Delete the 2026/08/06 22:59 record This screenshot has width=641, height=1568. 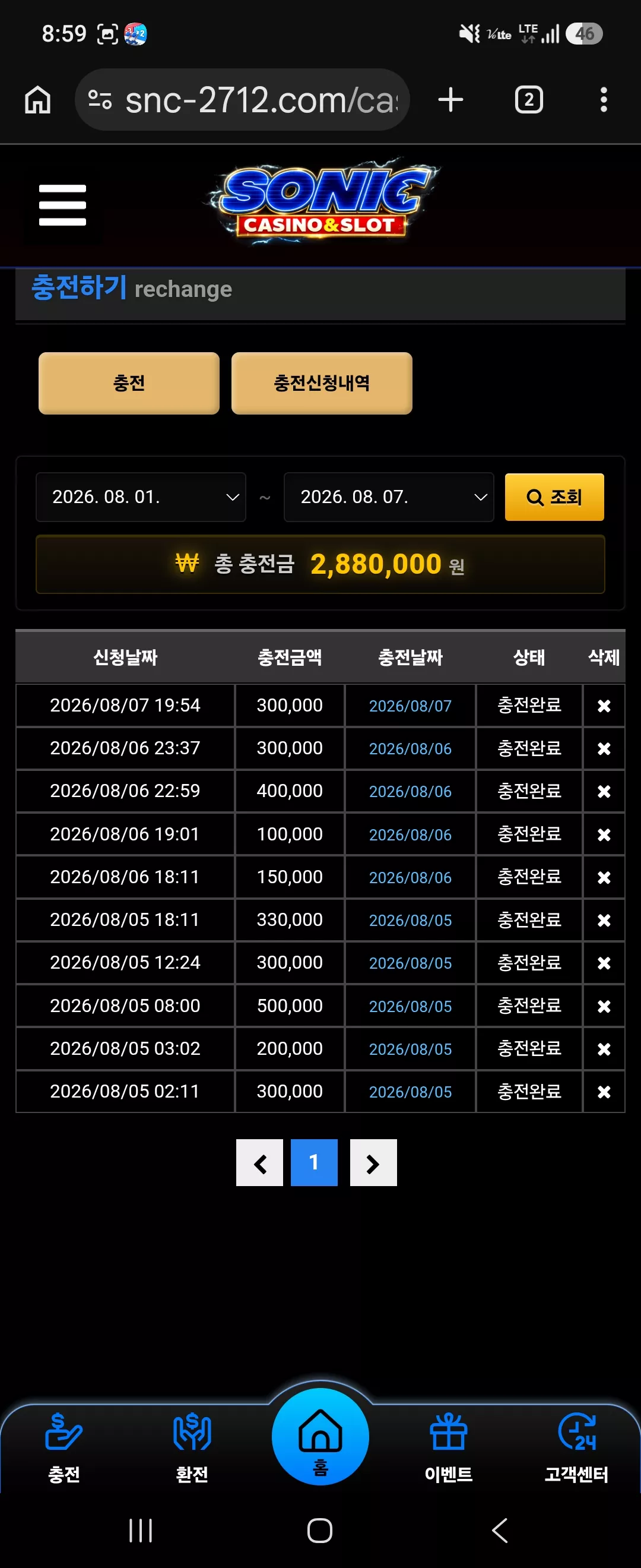point(603,791)
